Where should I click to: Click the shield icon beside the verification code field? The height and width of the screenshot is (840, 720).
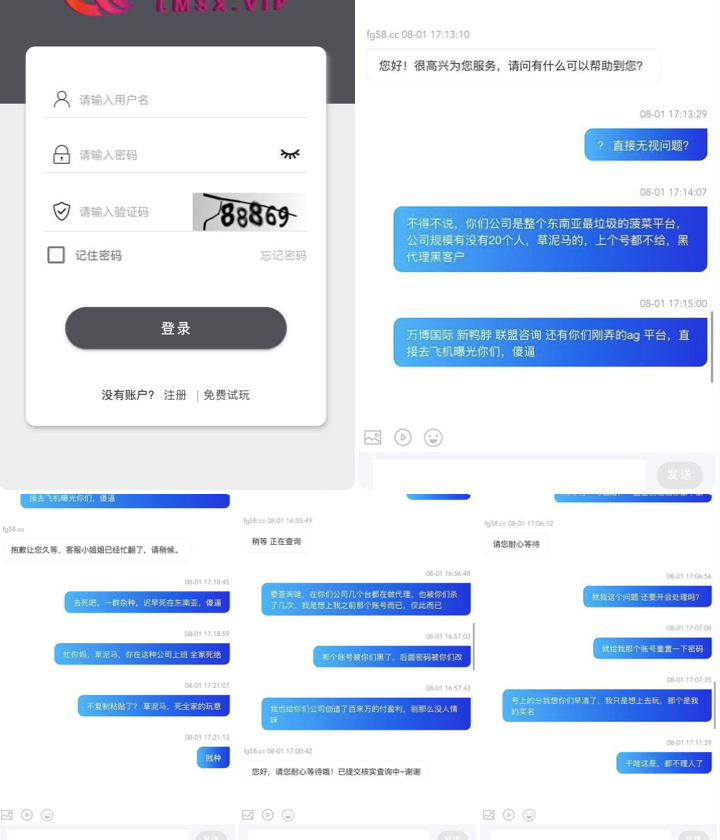pyautogui.click(x=59, y=211)
